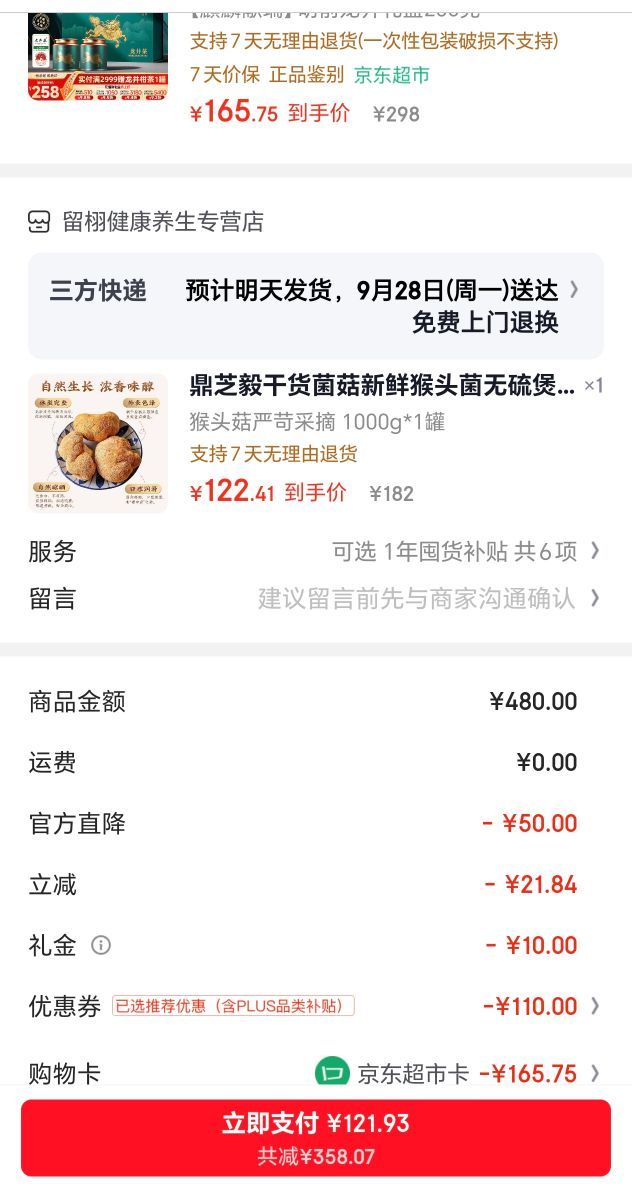The image size is (632, 1198).
Task: Open the 留栩健康养生专营店 shop header
Action: click(x=146, y=222)
